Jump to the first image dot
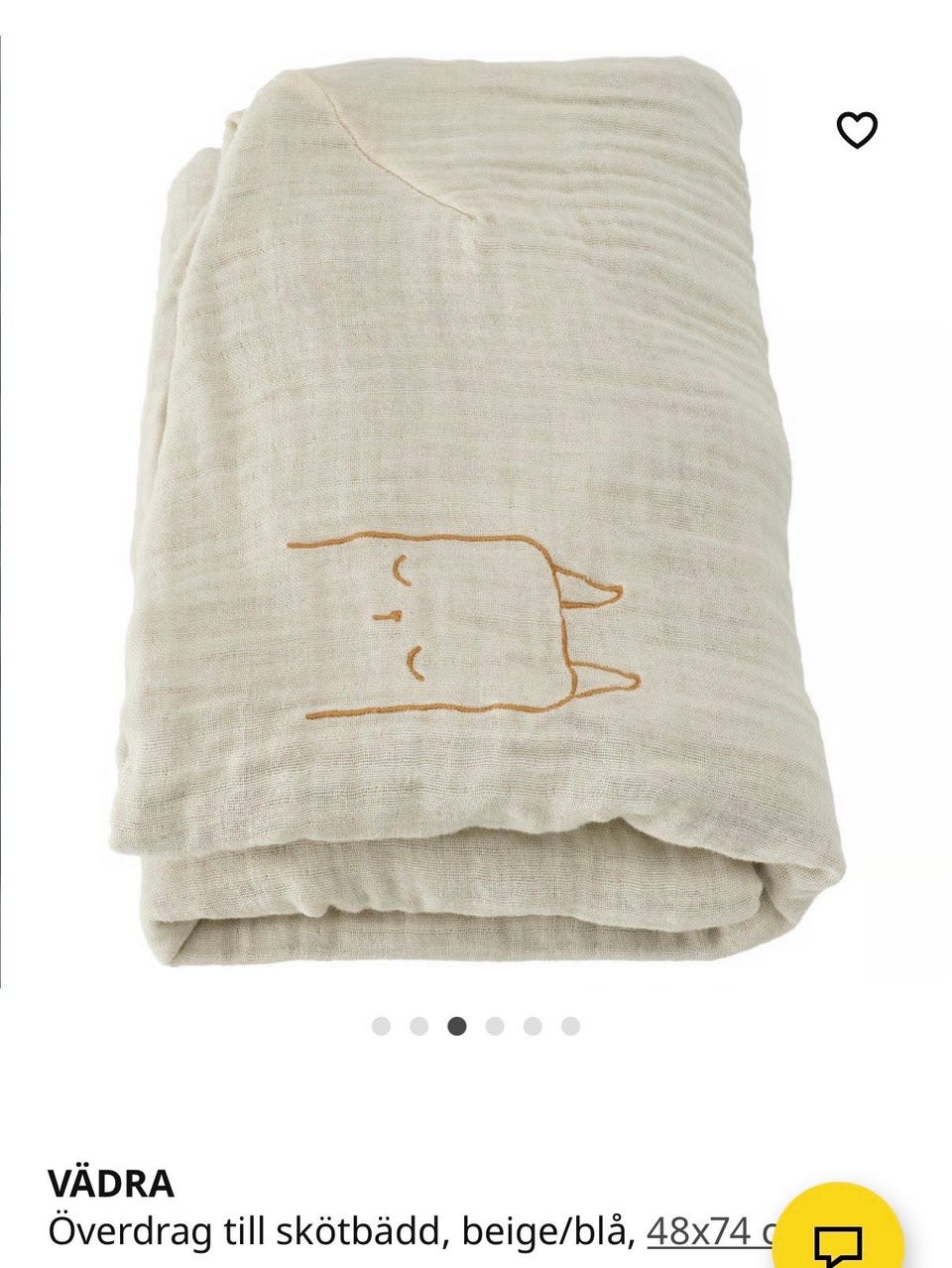Image resolution: width=952 pixels, height=1268 pixels. point(381,1026)
